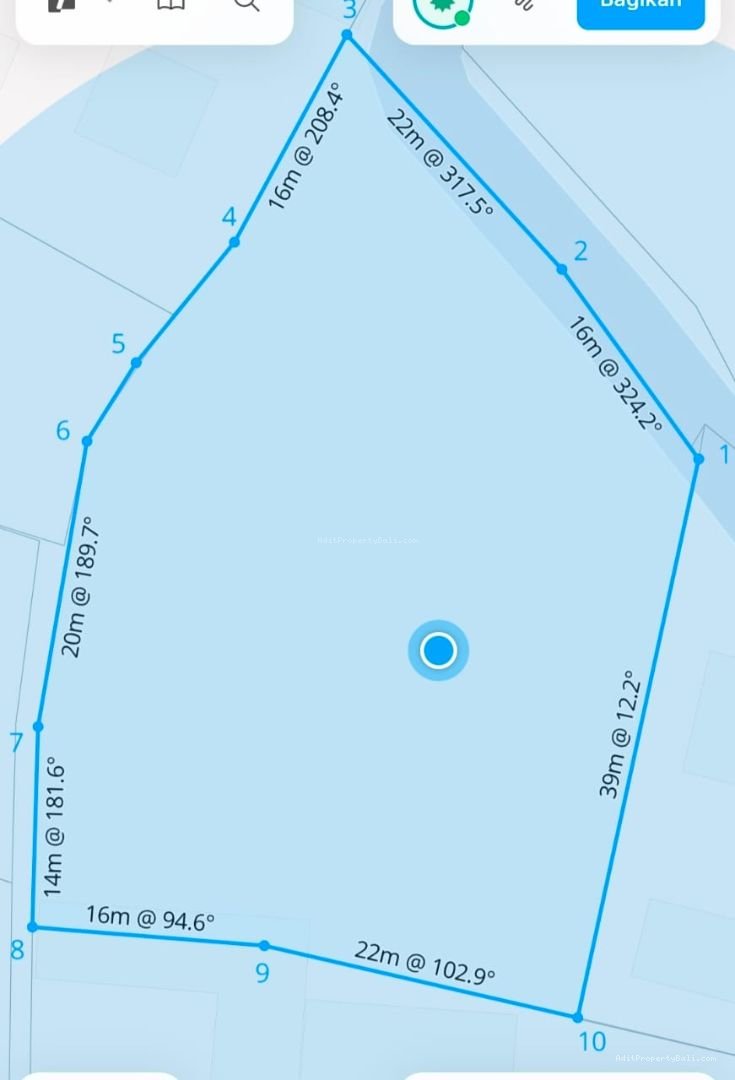735x1080 pixels.
Task: Open the book guide icon
Action: pos(172,5)
